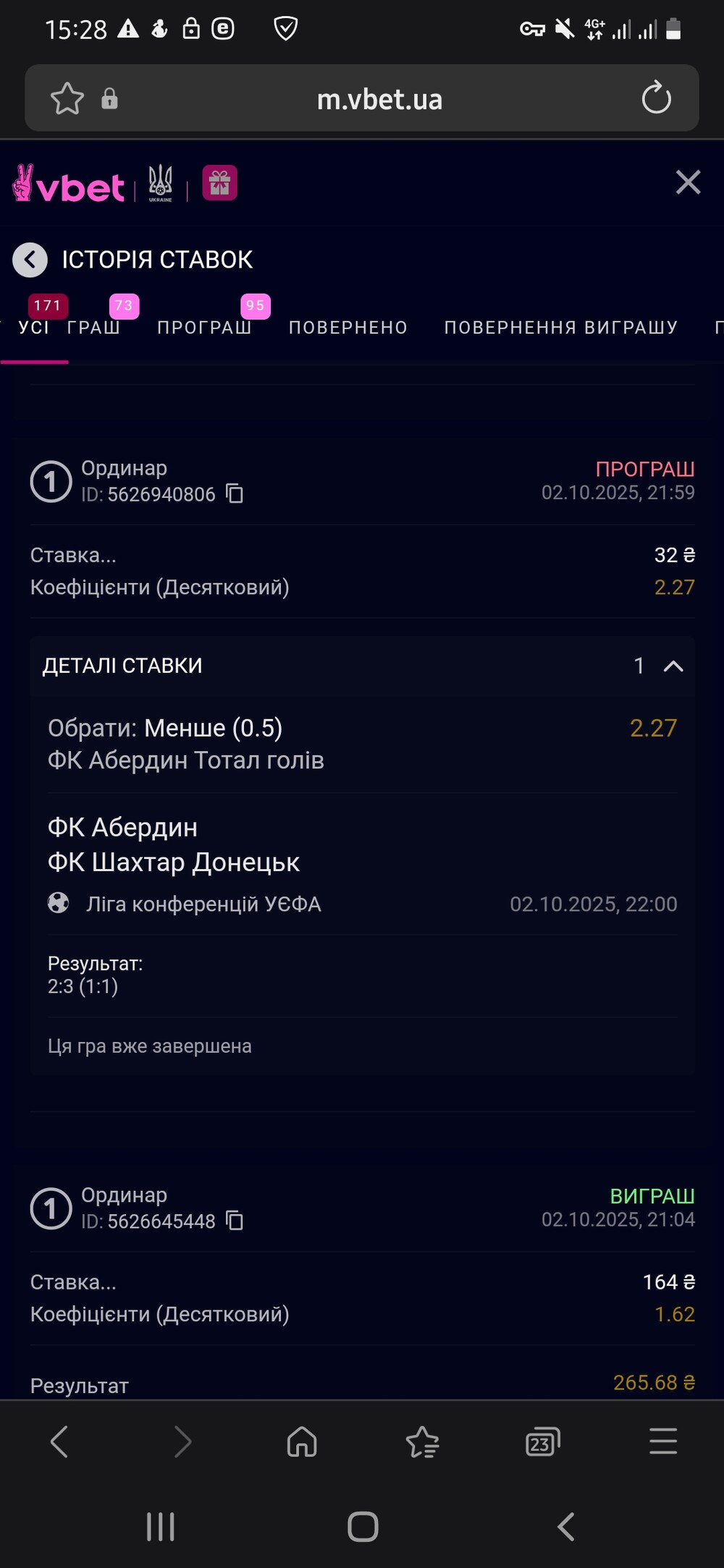
Task: Open system recent apps
Action: [161, 1527]
